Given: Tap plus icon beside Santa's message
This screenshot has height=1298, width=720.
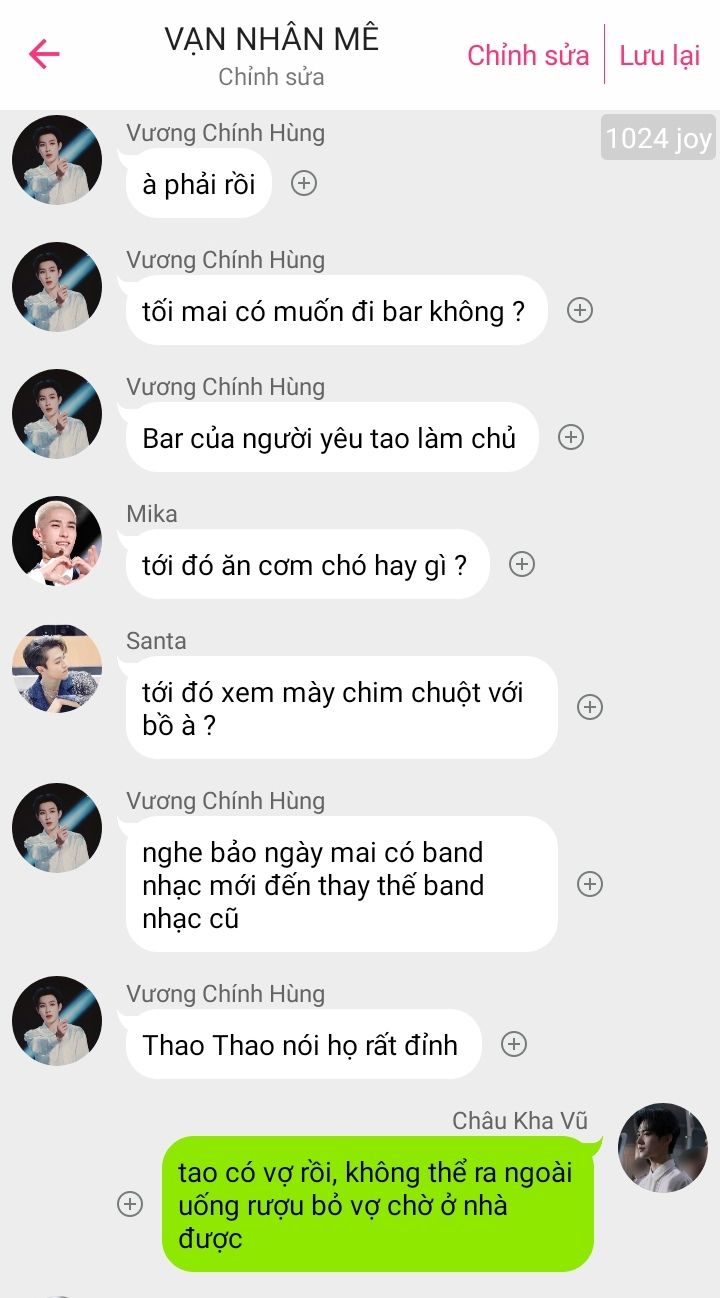Looking at the screenshot, I should click(591, 707).
